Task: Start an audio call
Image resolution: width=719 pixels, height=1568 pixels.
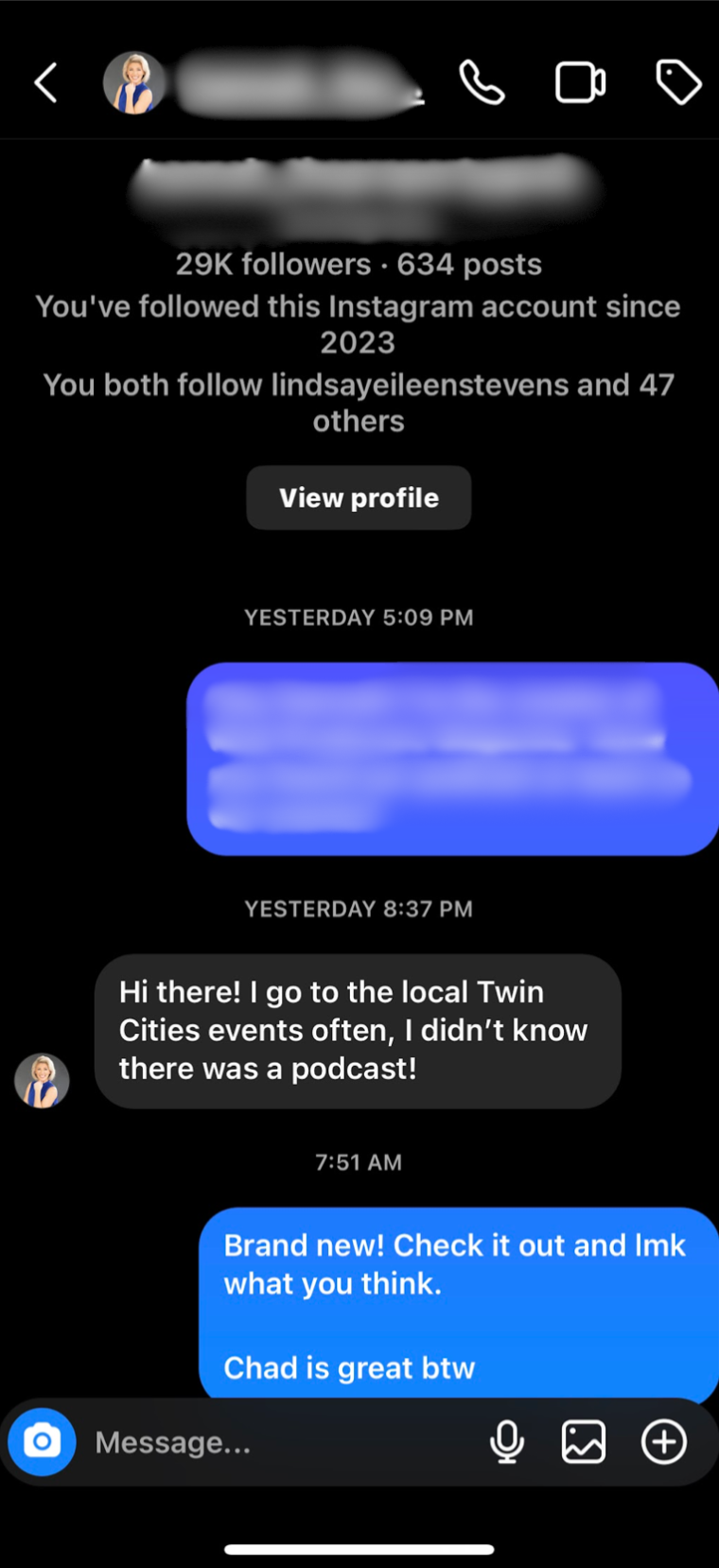Action: pyautogui.click(x=482, y=83)
